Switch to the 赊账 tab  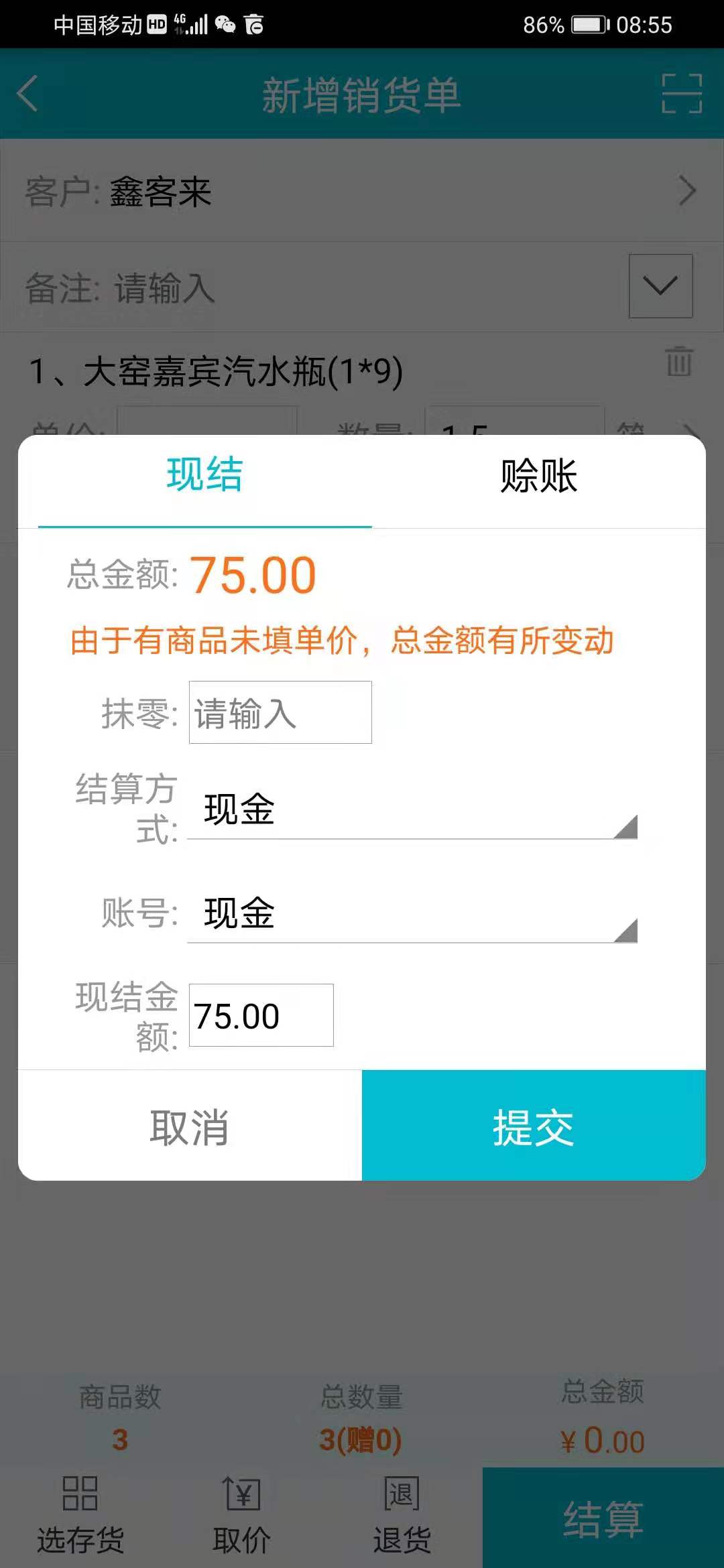click(538, 476)
